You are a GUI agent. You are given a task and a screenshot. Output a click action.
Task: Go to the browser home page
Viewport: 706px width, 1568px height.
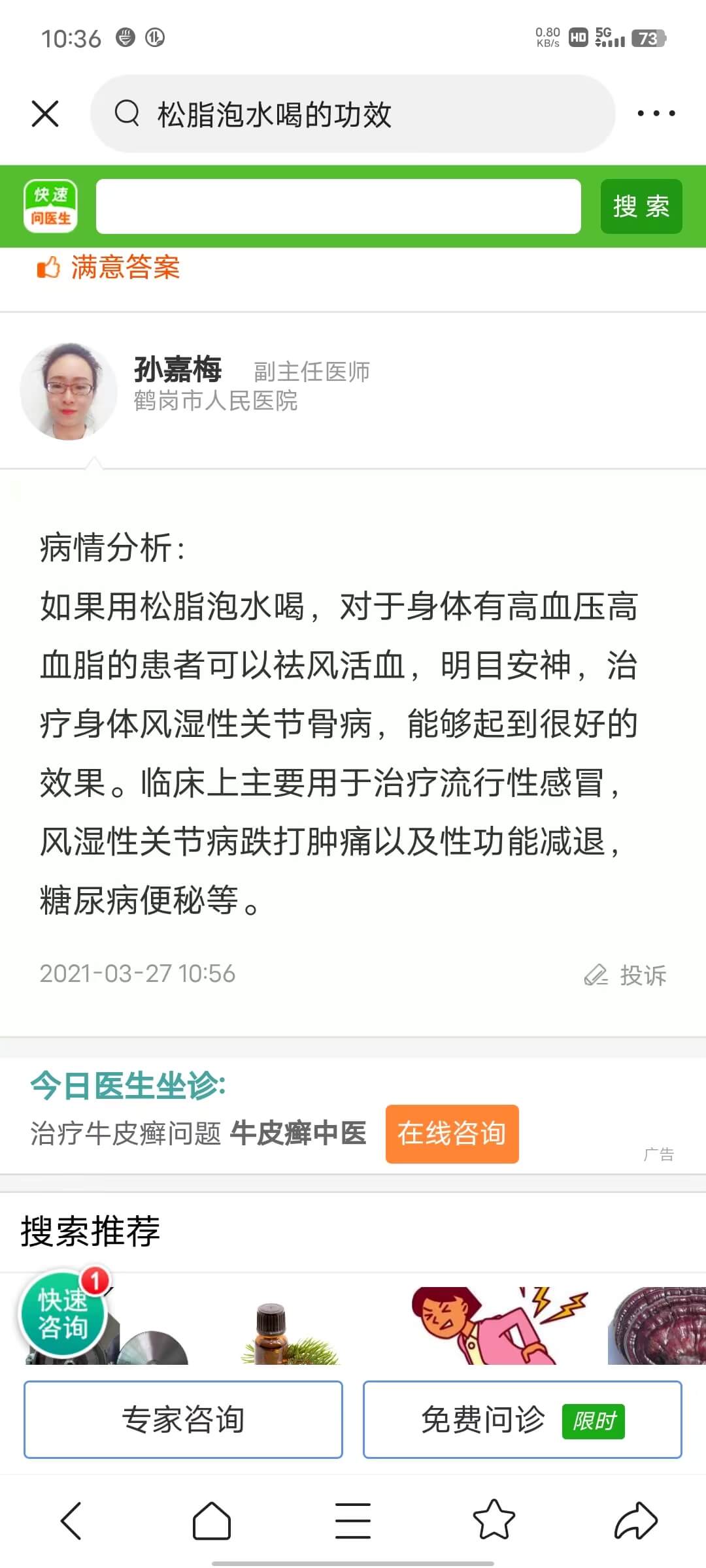[x=212, y=1520]
